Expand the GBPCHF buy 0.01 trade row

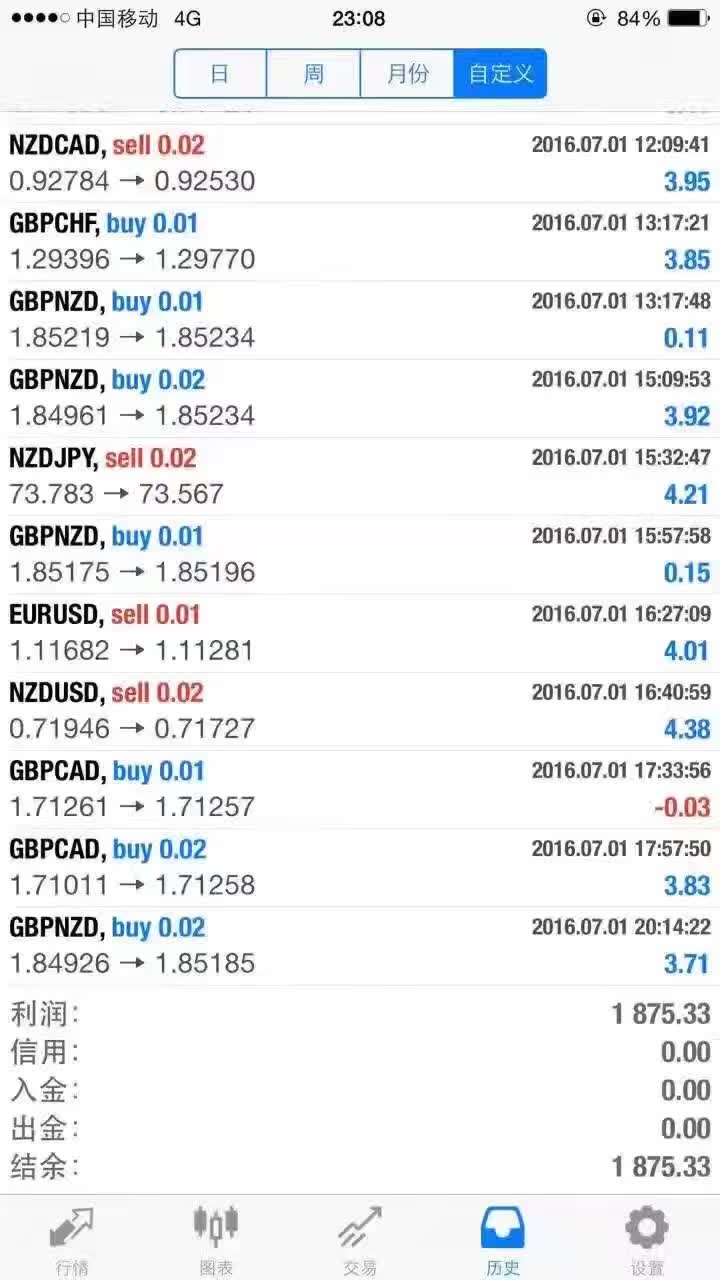pyautogui.click(x=360, y=241)
